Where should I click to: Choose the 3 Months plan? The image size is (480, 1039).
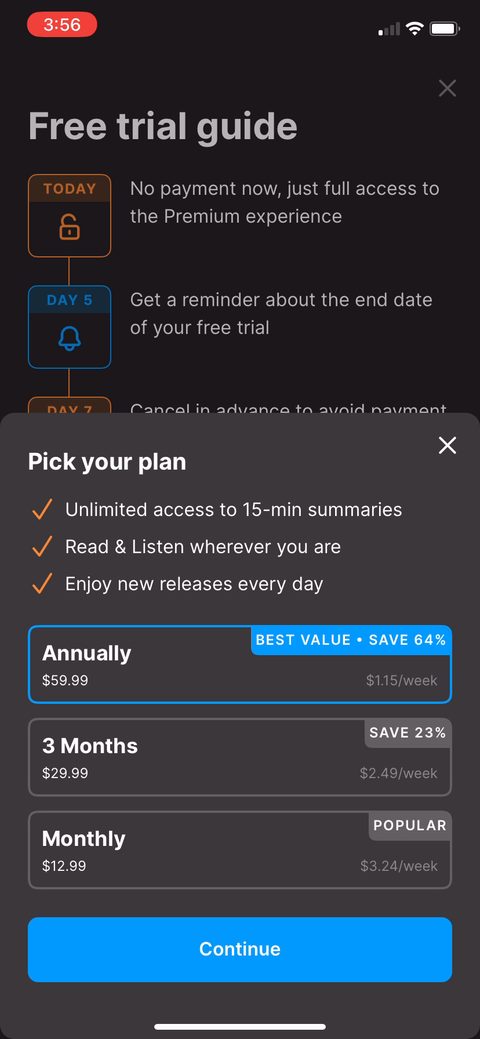click(240, 757)
